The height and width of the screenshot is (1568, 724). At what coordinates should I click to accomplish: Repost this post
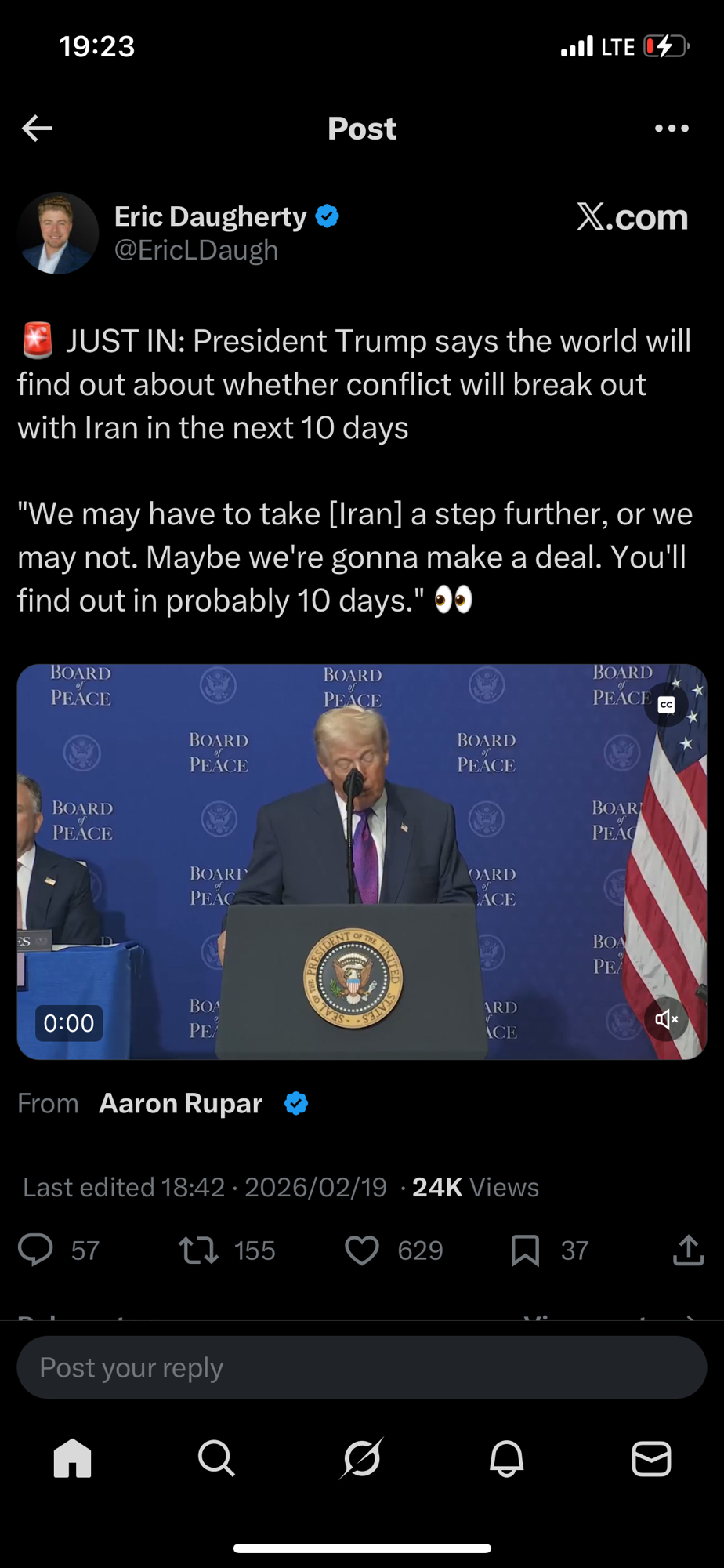click(x=198, y=1250)
